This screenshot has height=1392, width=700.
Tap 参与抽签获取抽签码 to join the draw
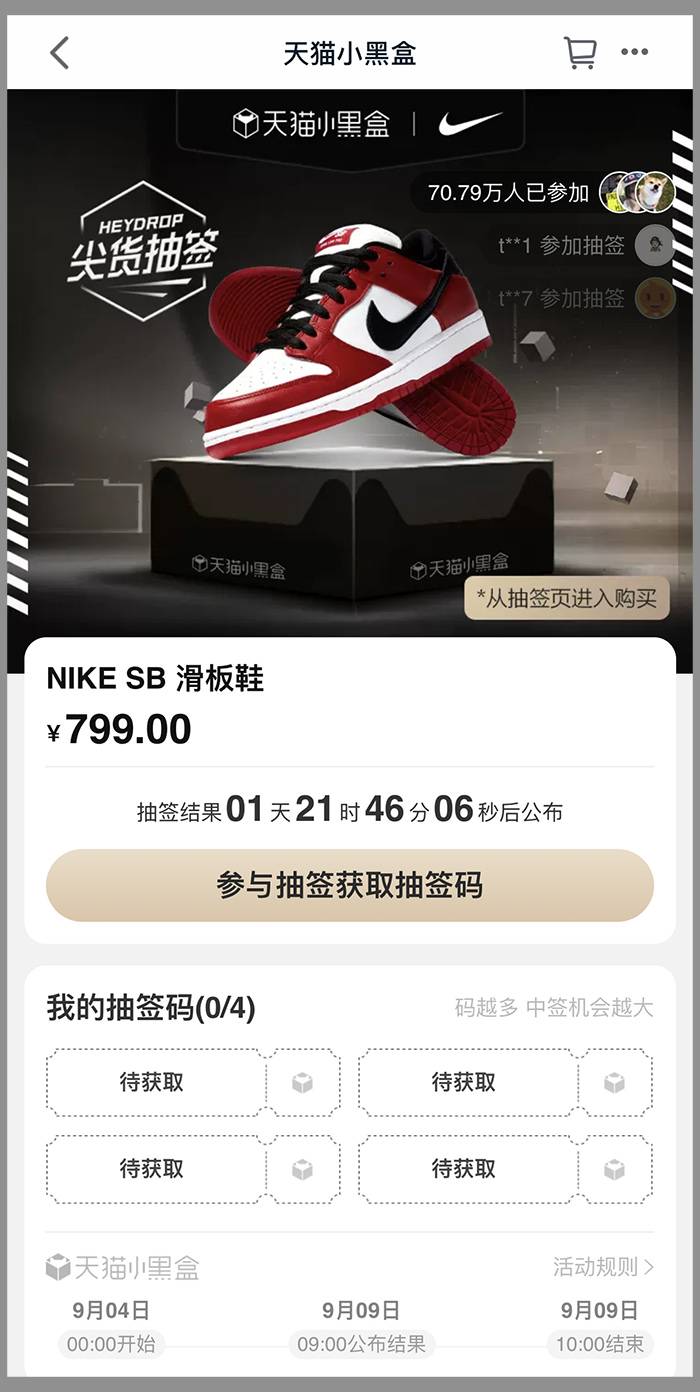[350, 885]
